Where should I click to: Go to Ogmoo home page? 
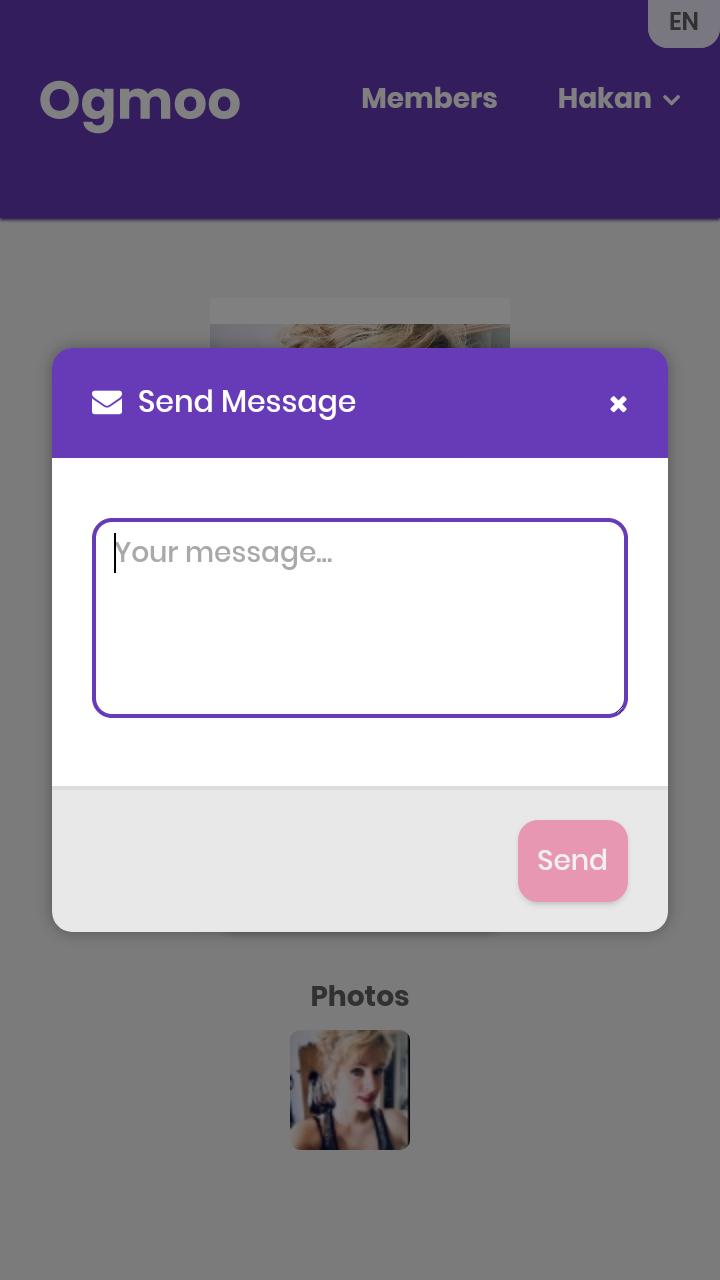tap(140, 102)
